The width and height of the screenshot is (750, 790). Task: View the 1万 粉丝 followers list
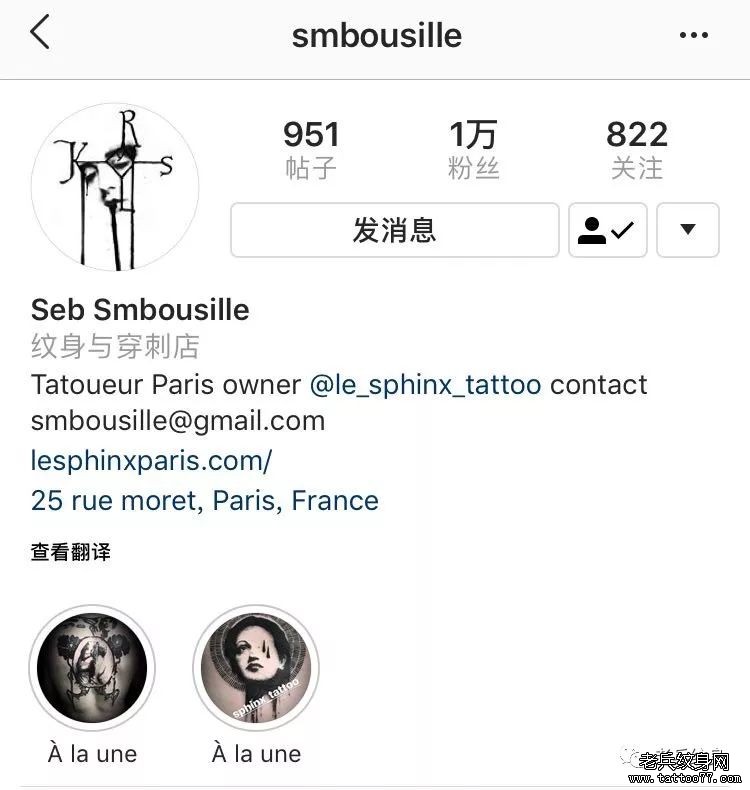tap(473, 150)
